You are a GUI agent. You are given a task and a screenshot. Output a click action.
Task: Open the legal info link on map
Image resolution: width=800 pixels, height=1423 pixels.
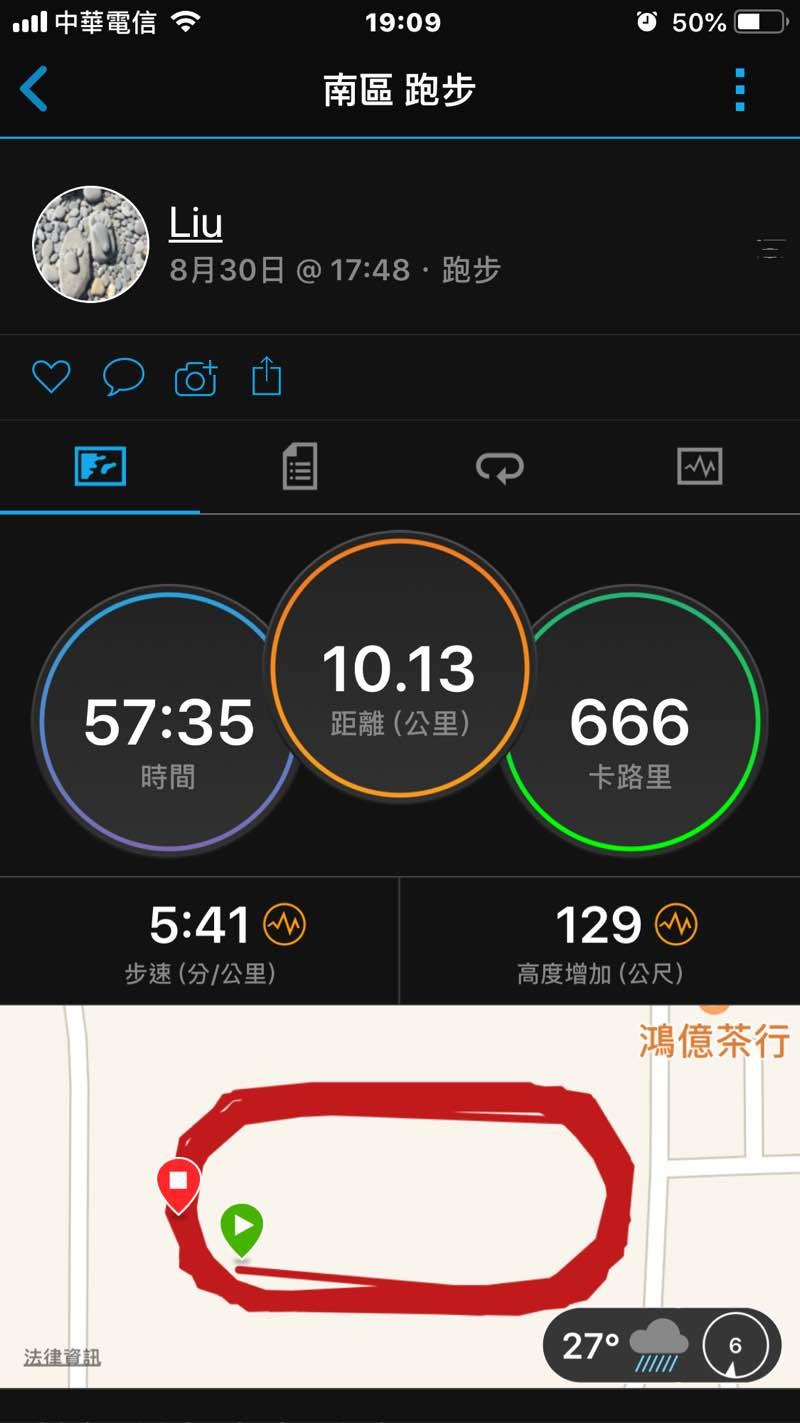point(62,1357)
